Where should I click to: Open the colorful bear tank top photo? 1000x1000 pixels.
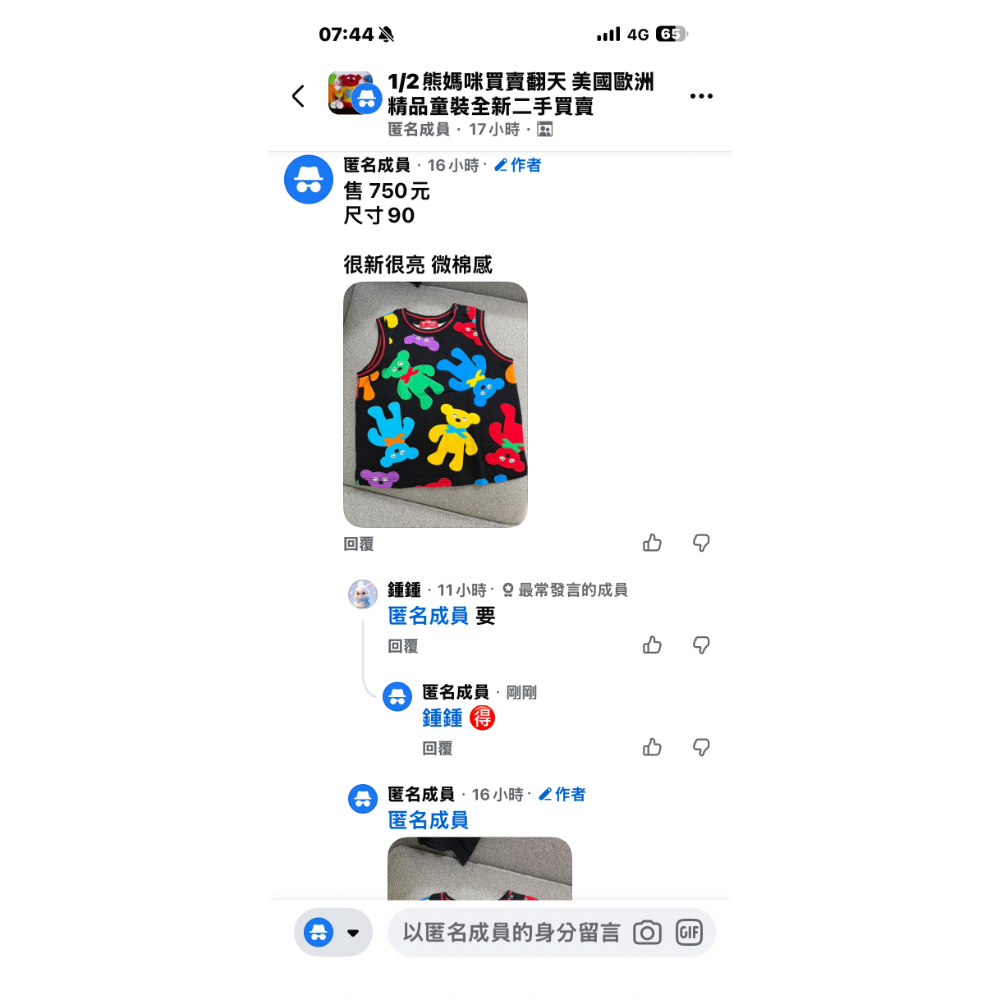(x=435, y=404)
